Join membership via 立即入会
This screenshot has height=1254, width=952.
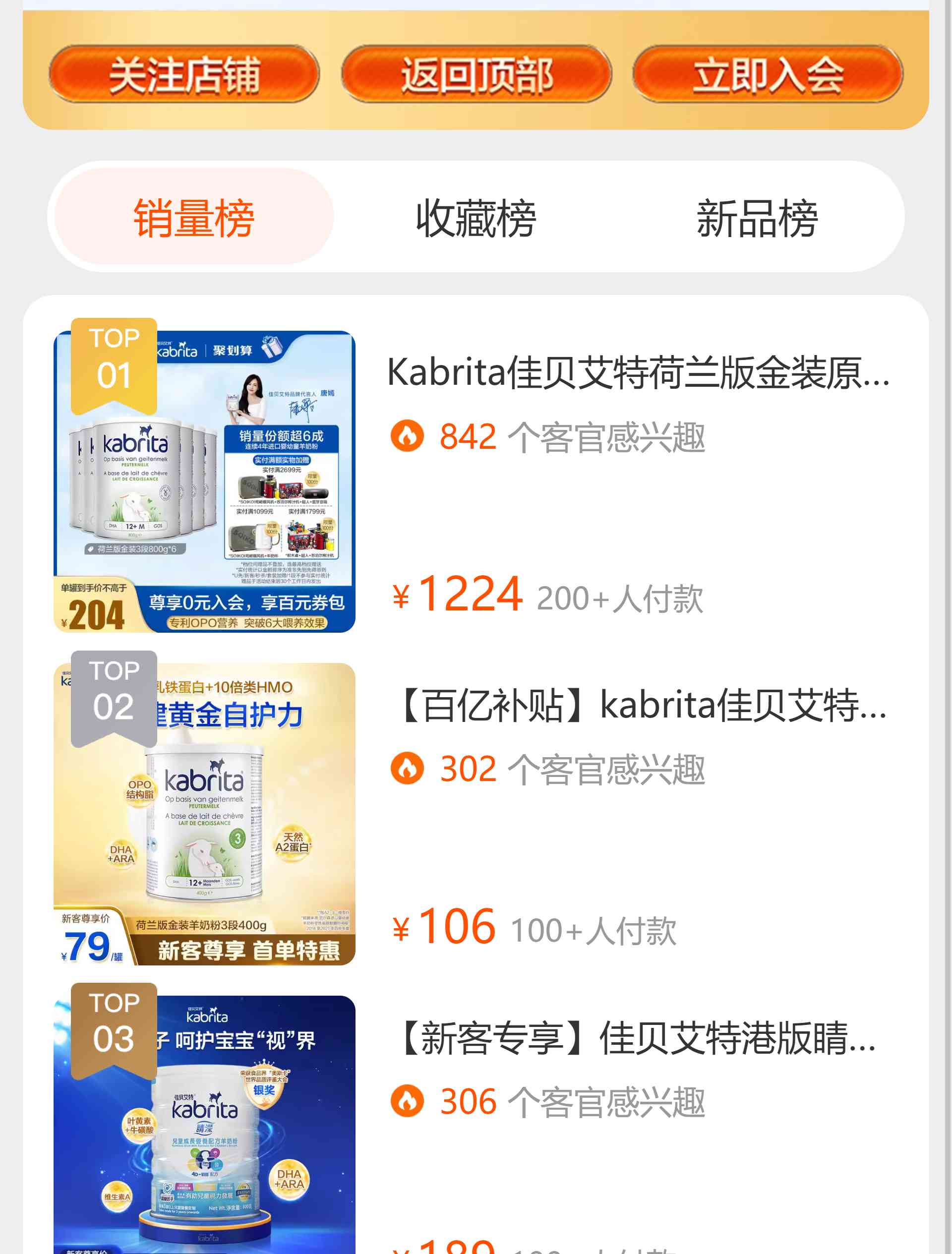[768, 74]
